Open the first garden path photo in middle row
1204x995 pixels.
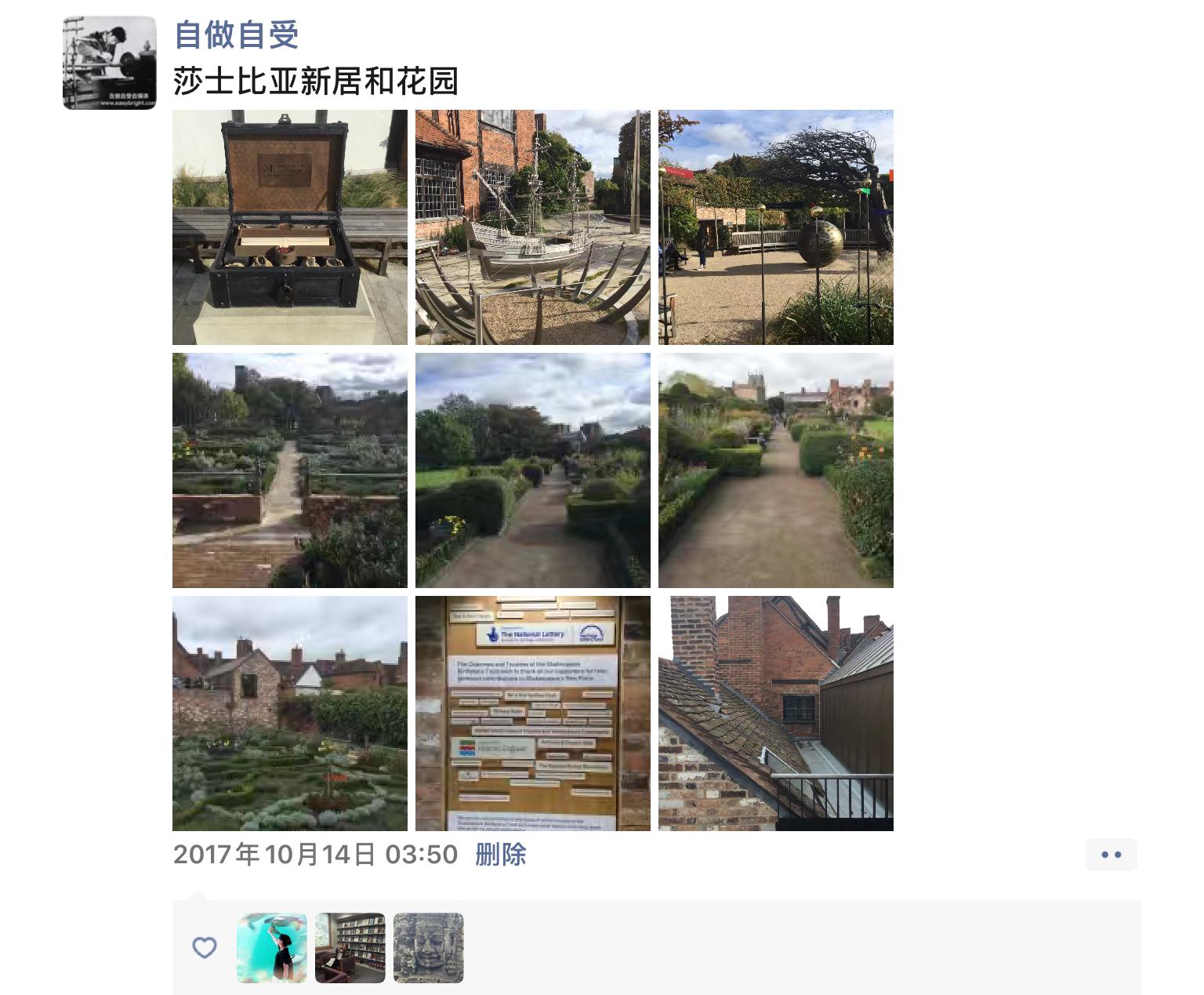290,470
